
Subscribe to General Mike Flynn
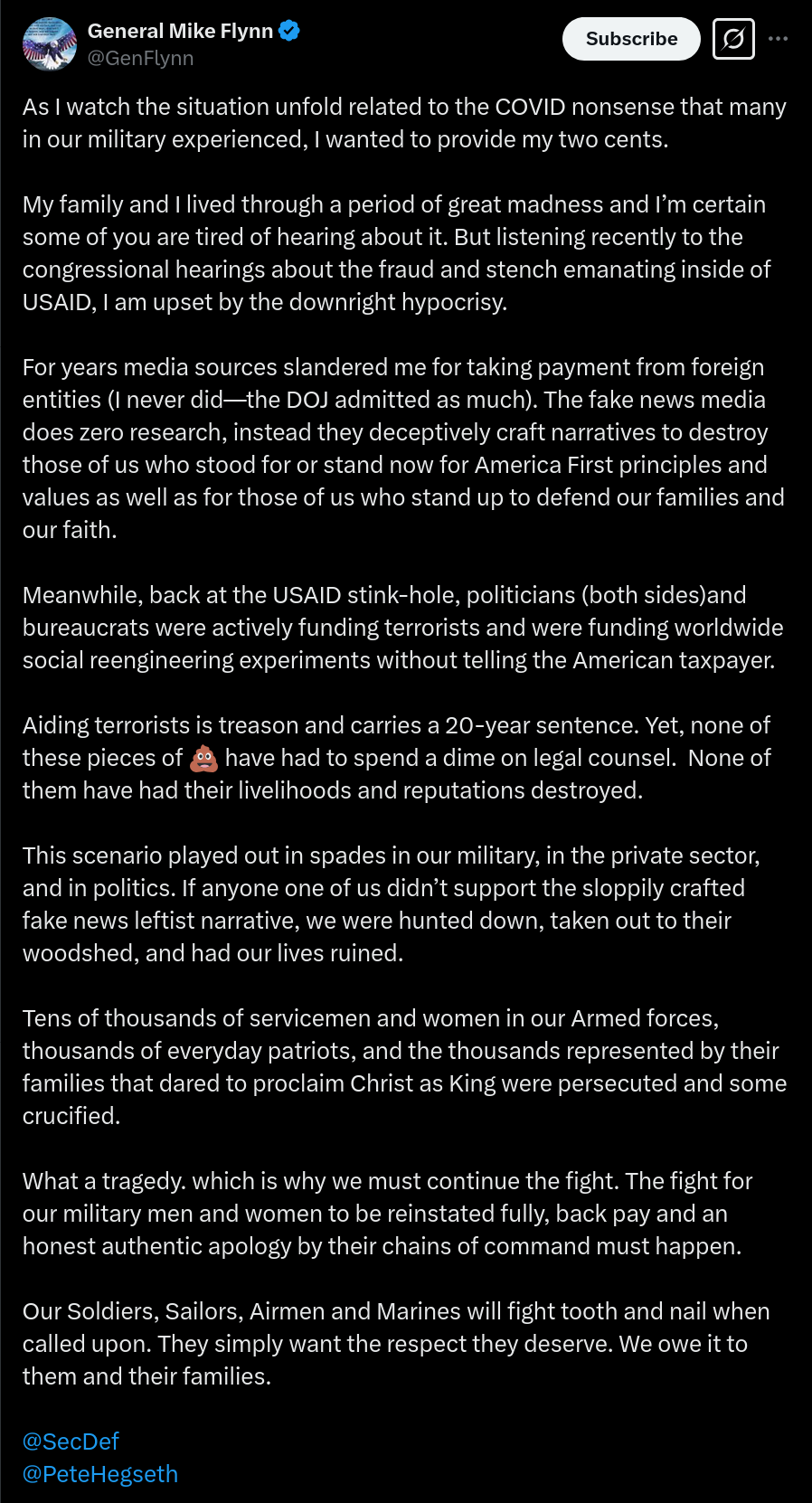point(631,39)
